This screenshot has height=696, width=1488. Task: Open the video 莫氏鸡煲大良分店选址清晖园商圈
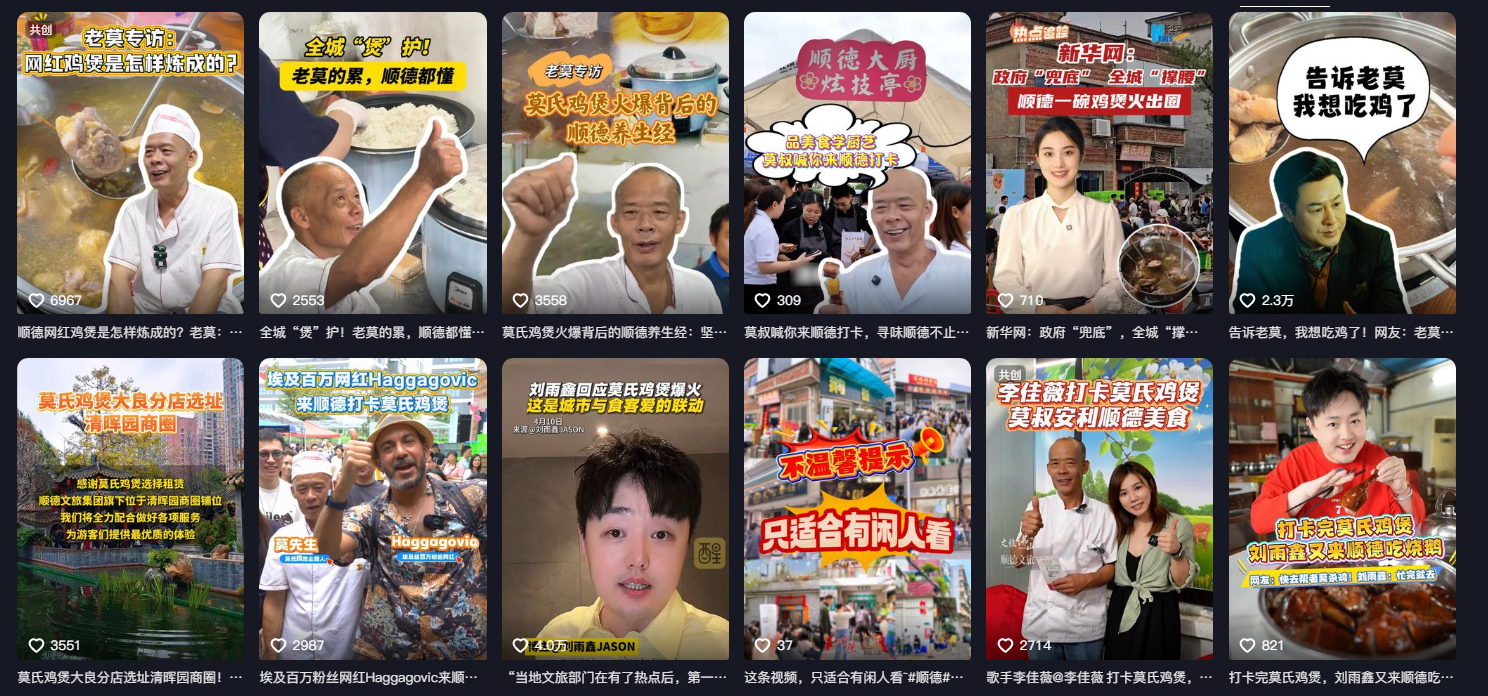130,508
